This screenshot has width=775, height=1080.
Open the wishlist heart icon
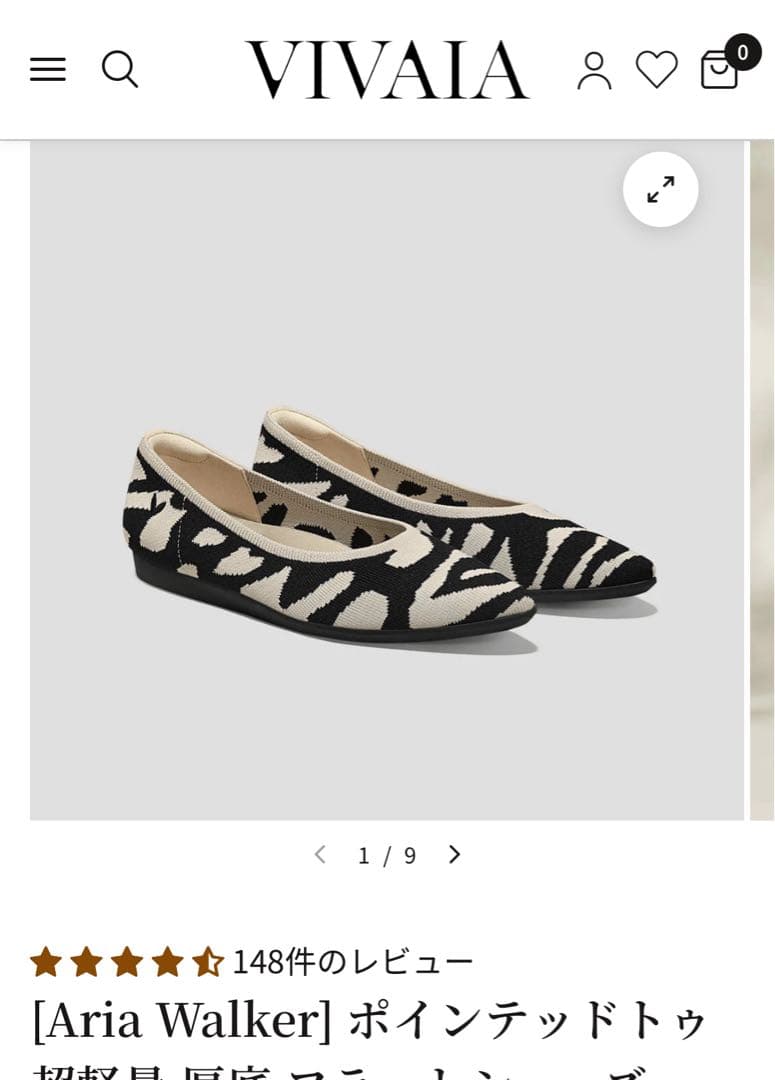click(x=657, y=70)
